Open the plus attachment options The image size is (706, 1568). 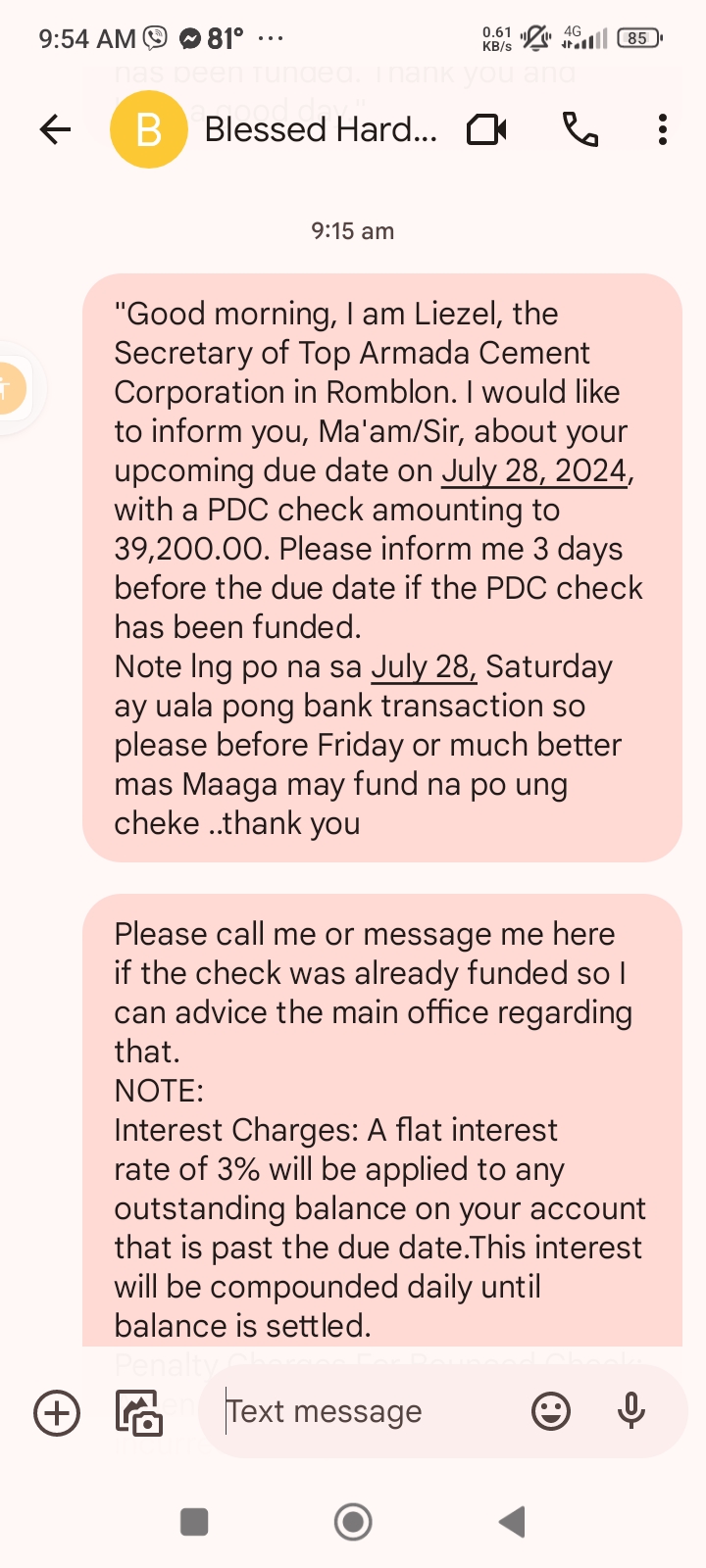tap(57, 1413)
